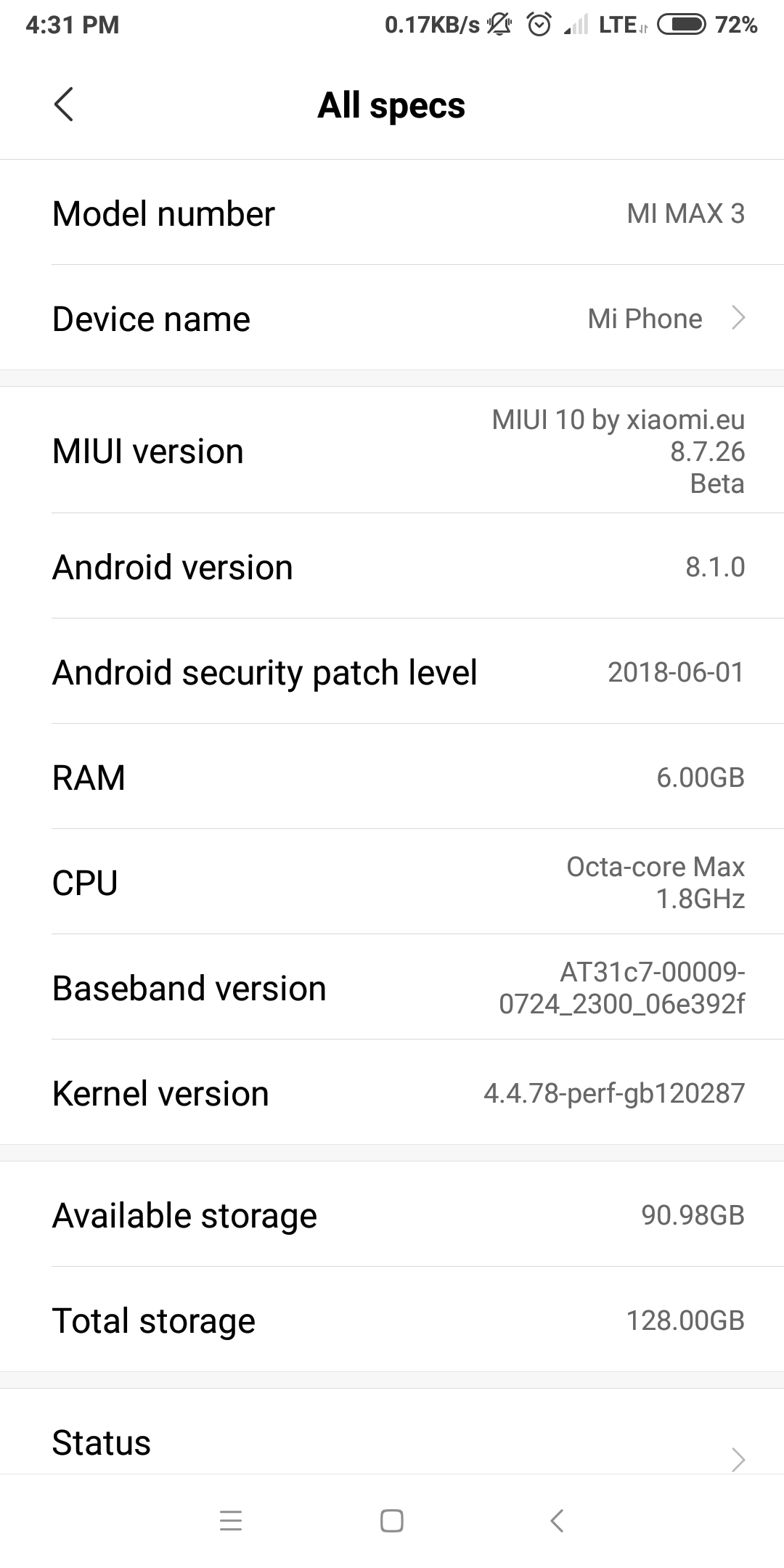The width and height of the screenshot is (784, 1568).
Task: Open the Device name setting
Action: (392, 319)
